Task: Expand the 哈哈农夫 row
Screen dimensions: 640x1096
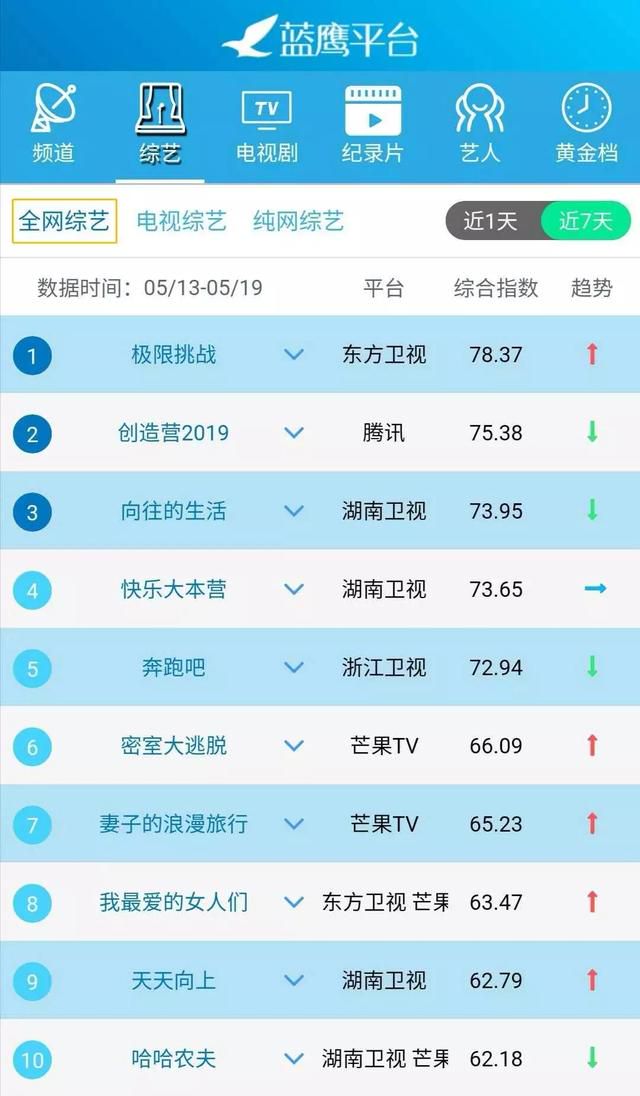Action: point(294,1059)
